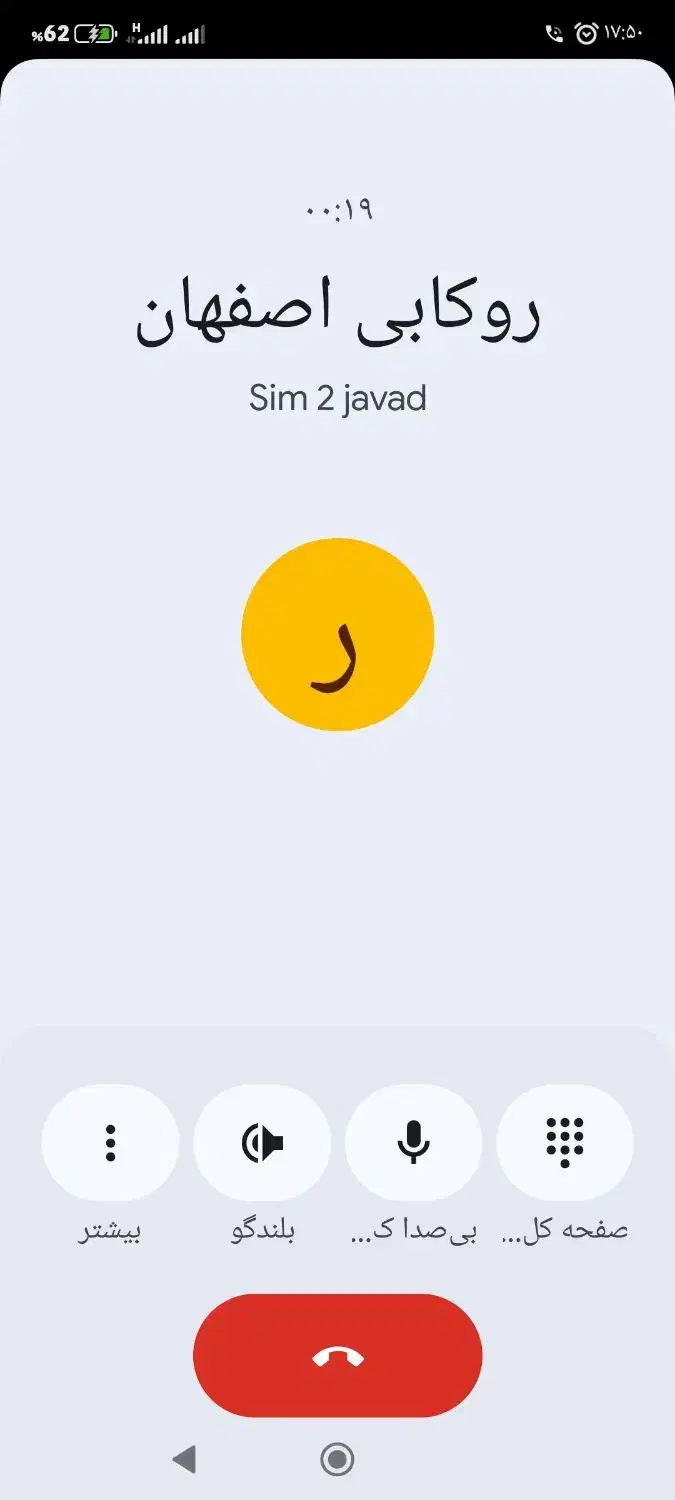The image size is (675, 1500).
Task: Mute the microphone
Action: pos(413,1142)
